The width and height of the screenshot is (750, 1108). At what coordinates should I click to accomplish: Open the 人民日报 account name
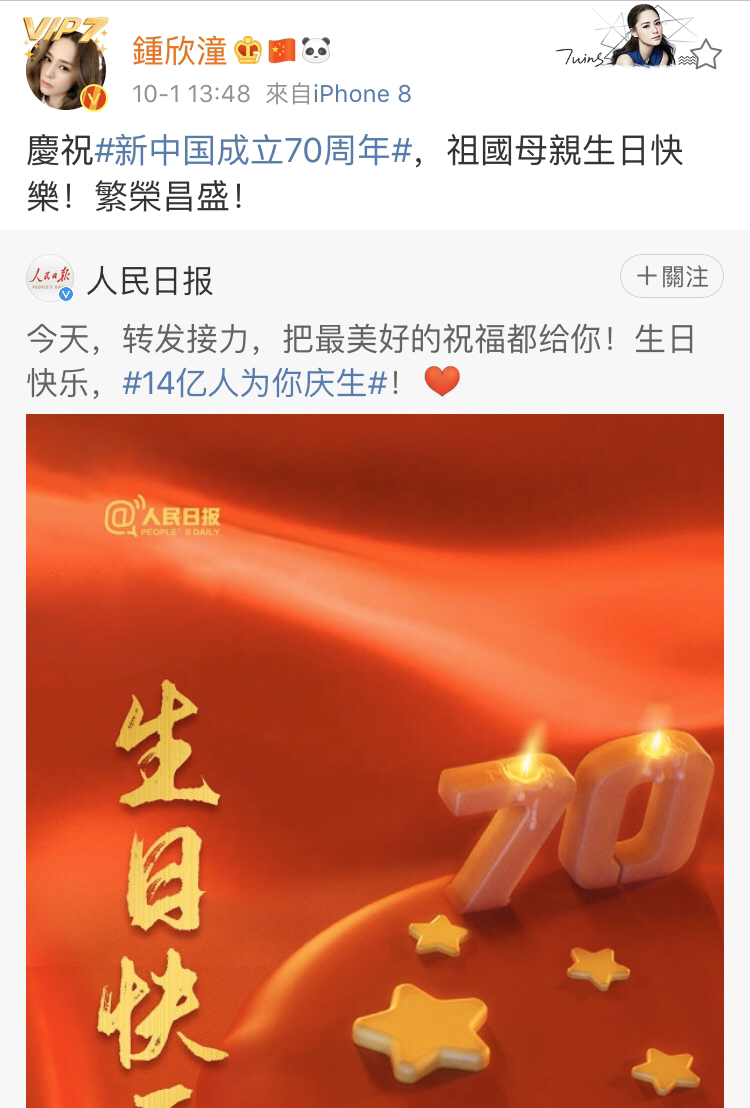pyautogui.click(x=149, y=280)
